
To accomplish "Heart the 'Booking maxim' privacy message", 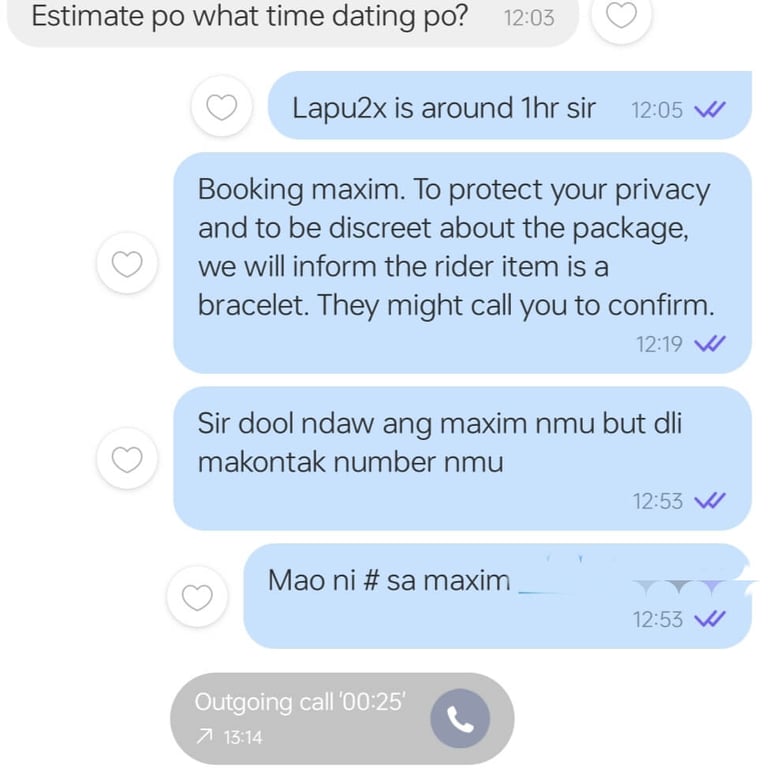I will (126, 263).
